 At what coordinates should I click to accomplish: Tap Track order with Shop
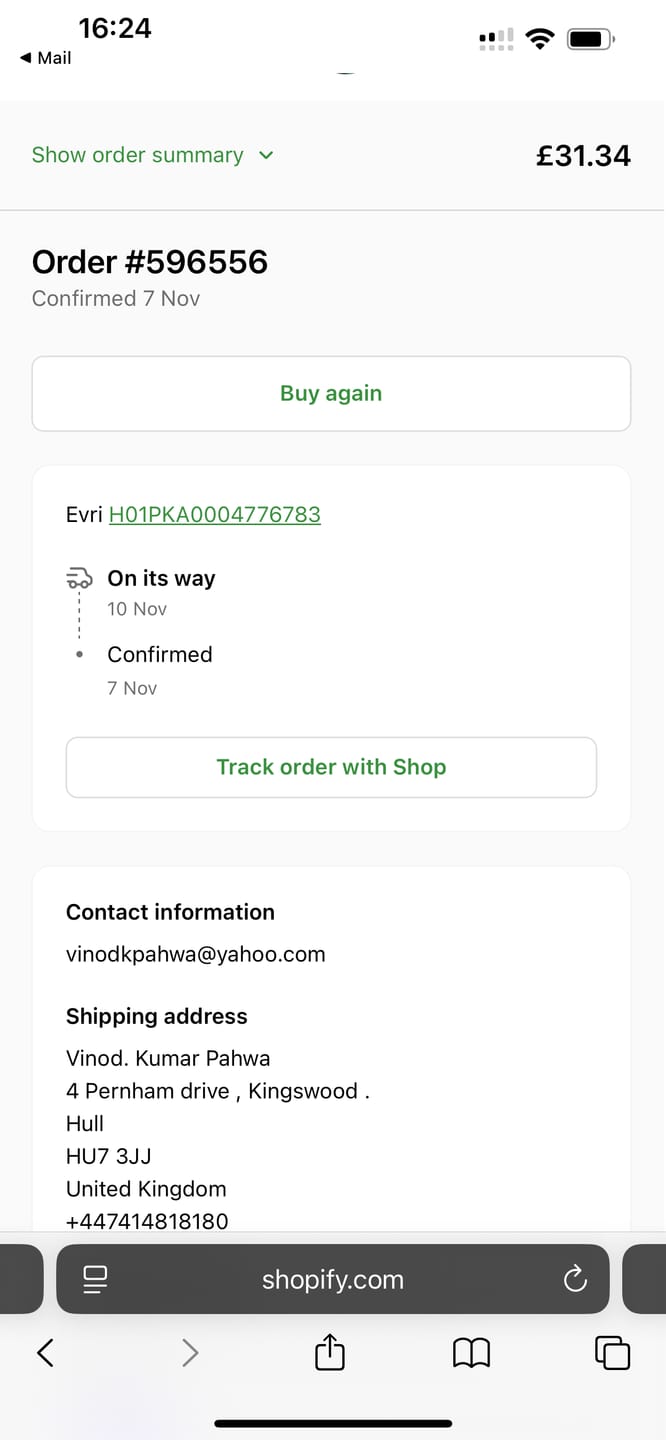pyautogui.click(x=331, y=767)
